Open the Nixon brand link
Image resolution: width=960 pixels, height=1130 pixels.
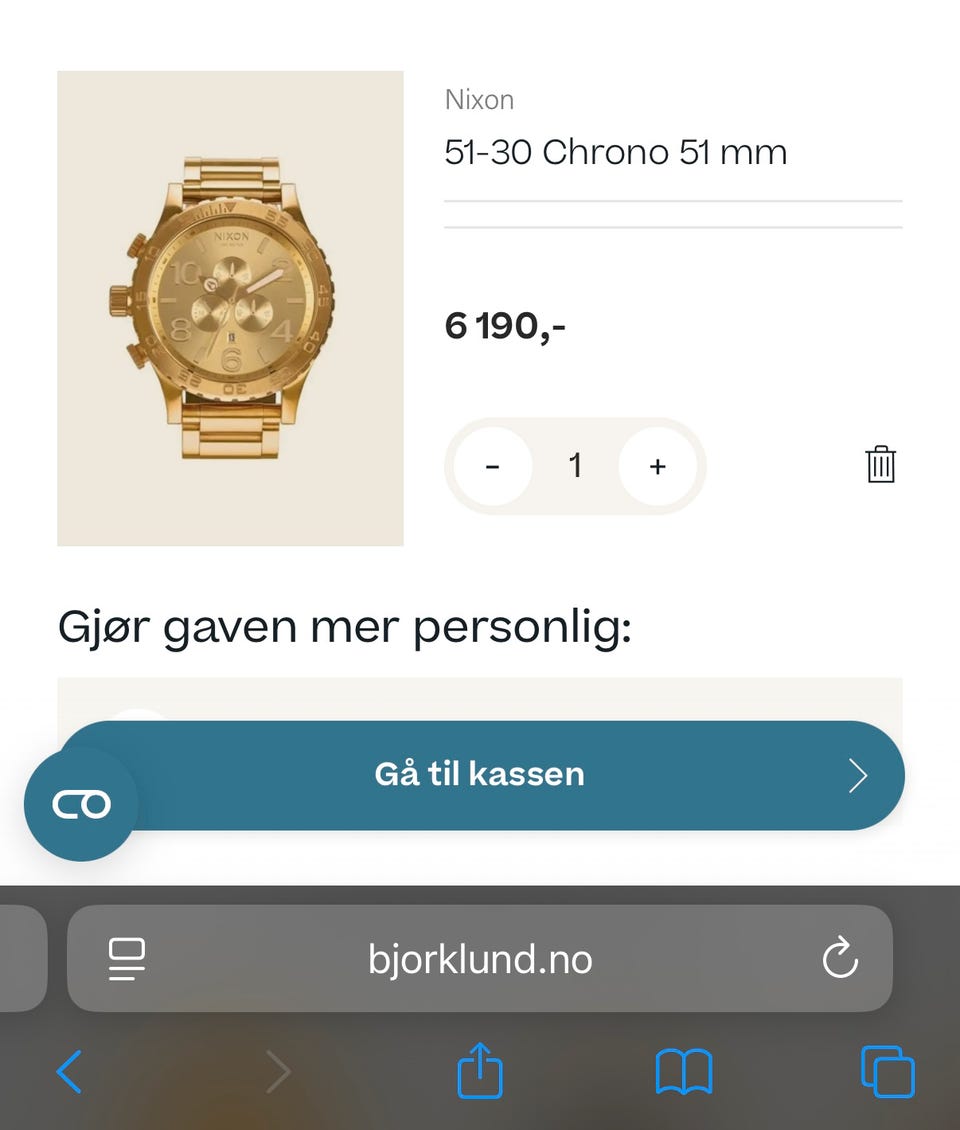[479, 100]
